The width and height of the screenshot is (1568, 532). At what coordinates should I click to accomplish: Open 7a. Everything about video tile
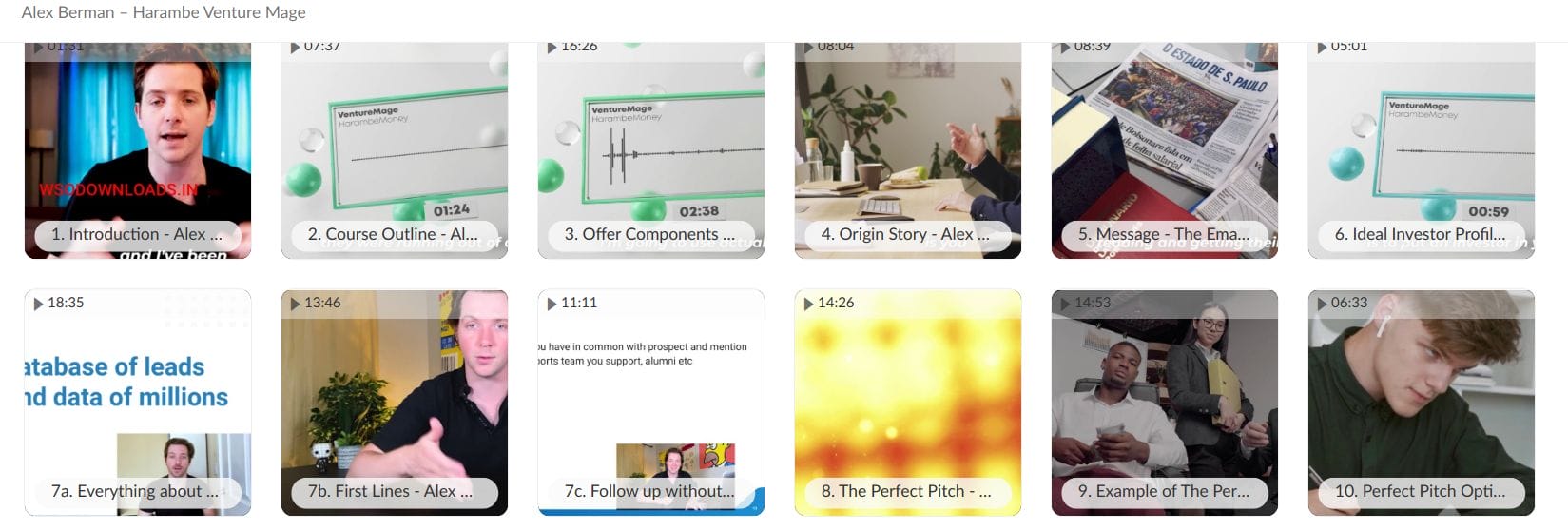point(138,400)
